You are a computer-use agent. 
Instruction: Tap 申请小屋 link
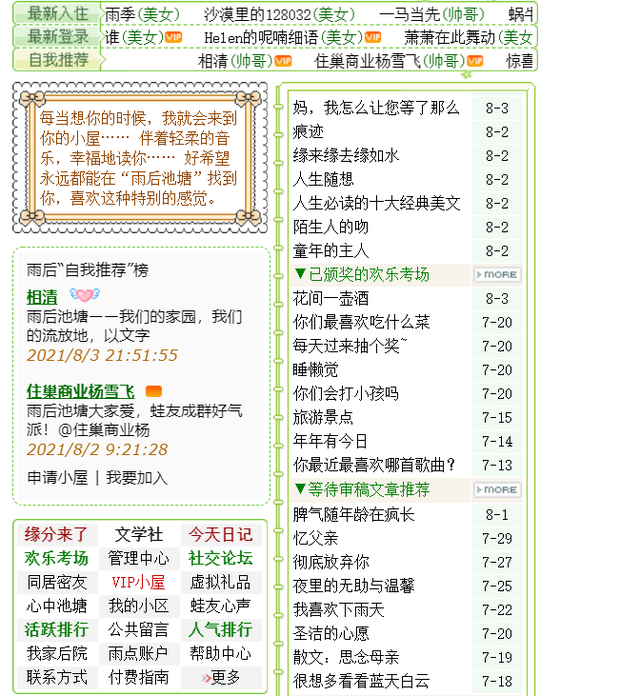coord(57,478)
